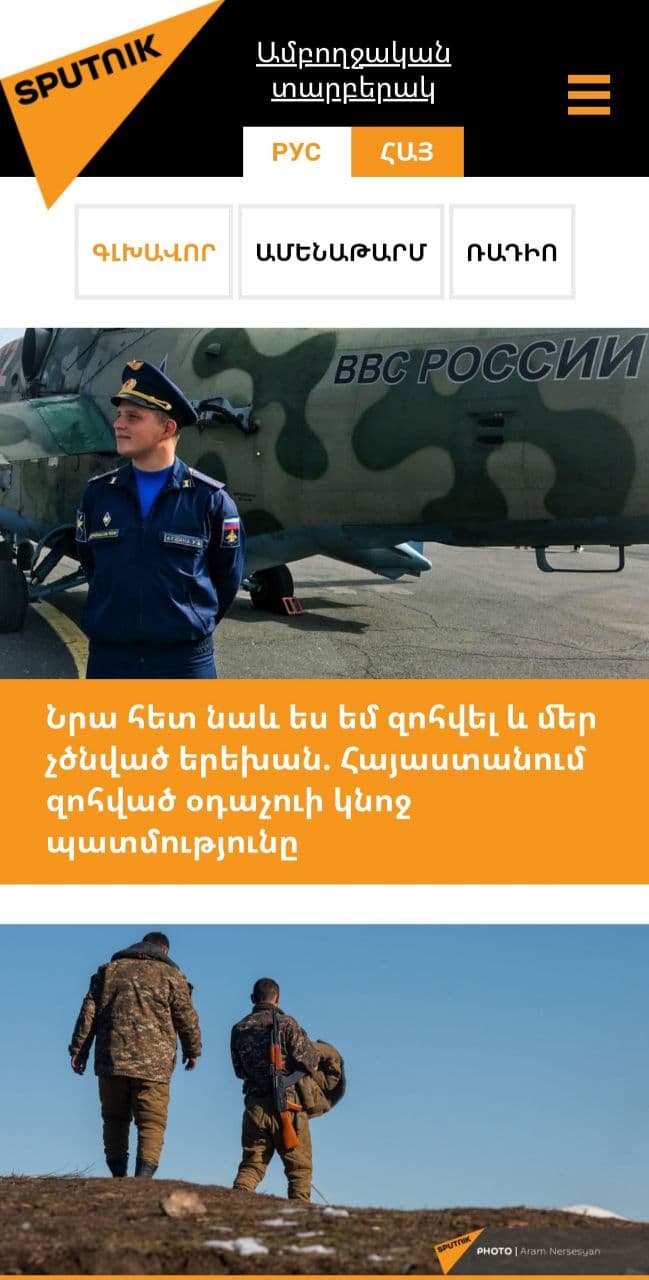Open the ԳԼԽԱՎՈՐ section
The height and width of the screenshot is (1280, 649).
point(154,252)
